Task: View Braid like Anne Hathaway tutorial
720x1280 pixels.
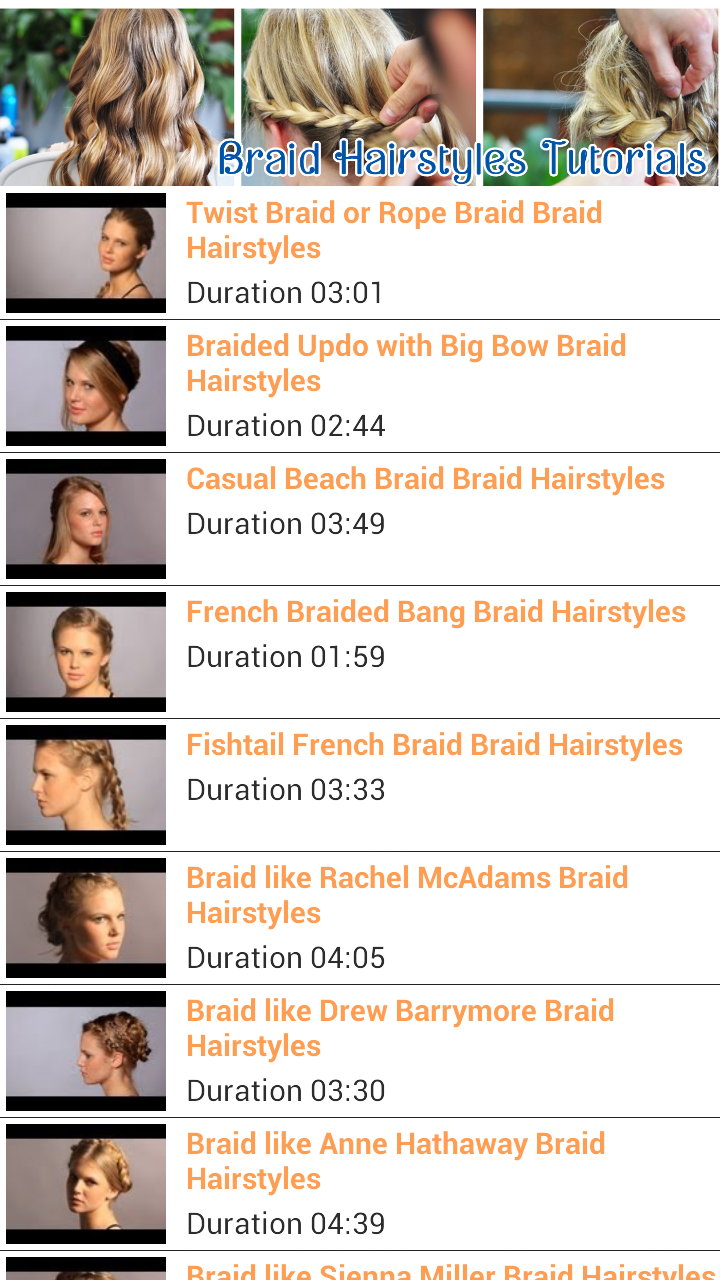Action: pos(395,1161)
